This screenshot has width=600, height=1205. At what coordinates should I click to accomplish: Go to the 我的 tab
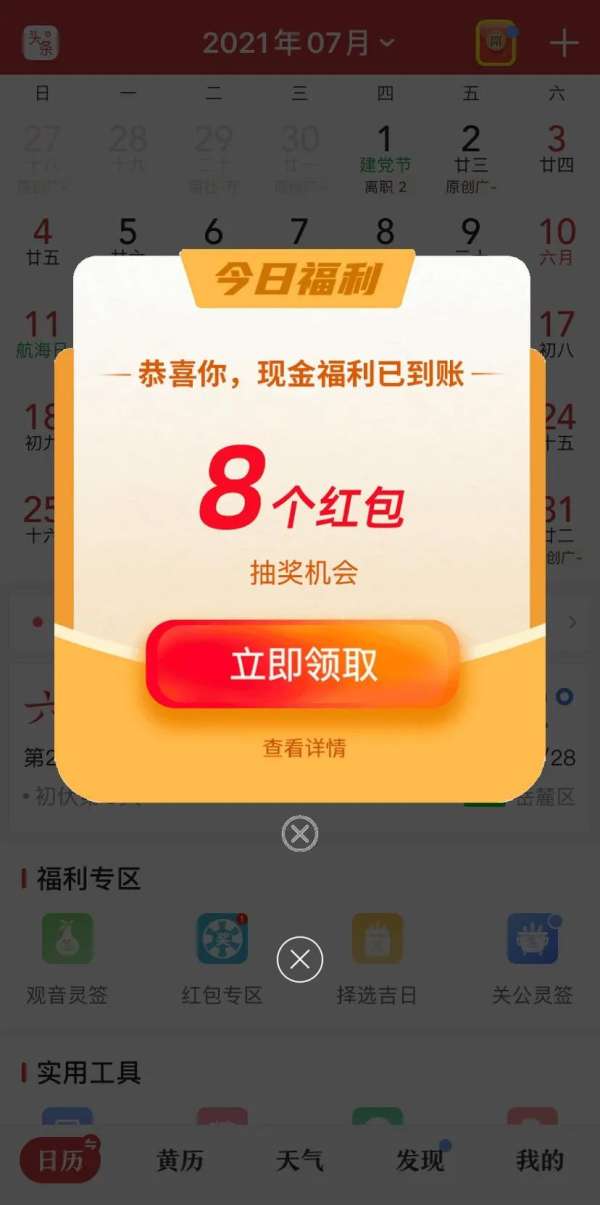pyautogui.click(x=540, y=1160)
